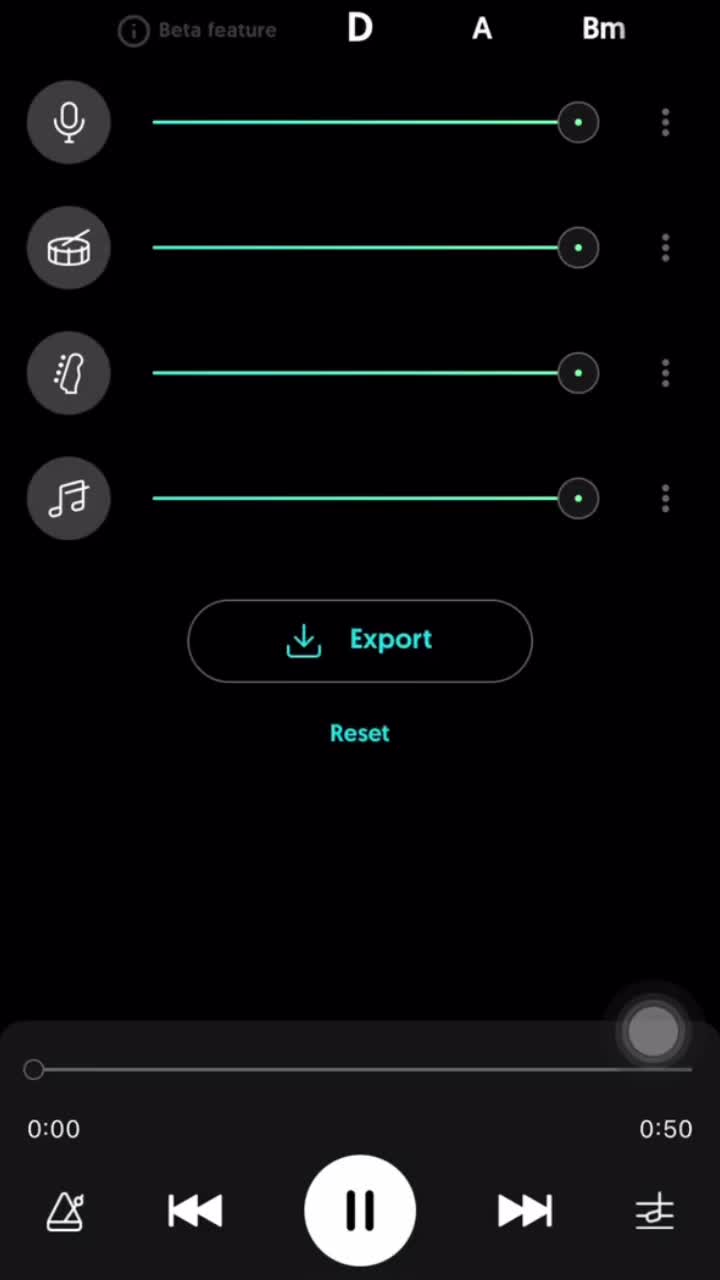This screenshot has width=720, height=1280.
Task: Skip back to the previous track
Action: [195, 1211]
